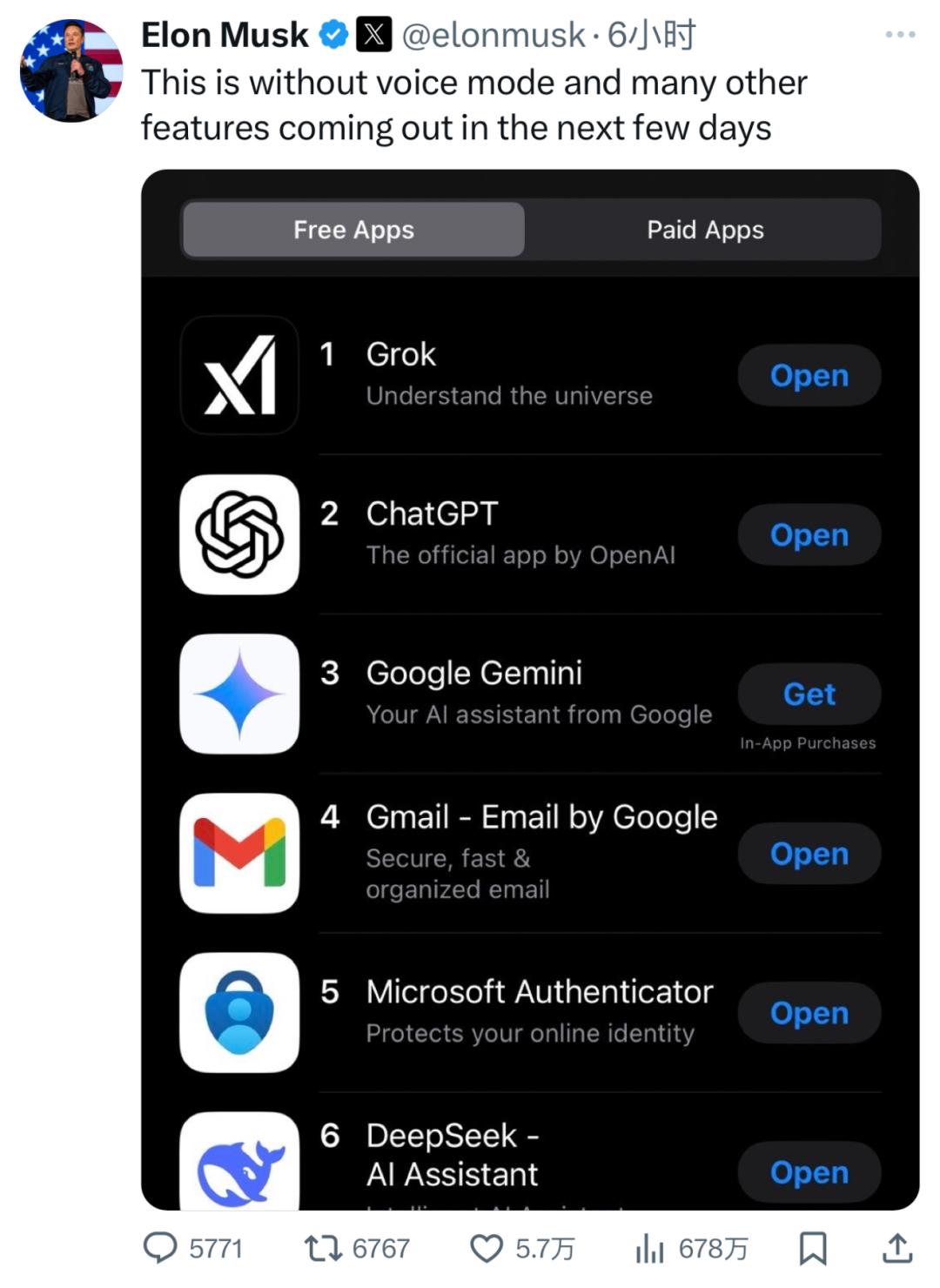Like Elon Musk's post
This screenshot has height=1288, width=940.
point(487,1248)
